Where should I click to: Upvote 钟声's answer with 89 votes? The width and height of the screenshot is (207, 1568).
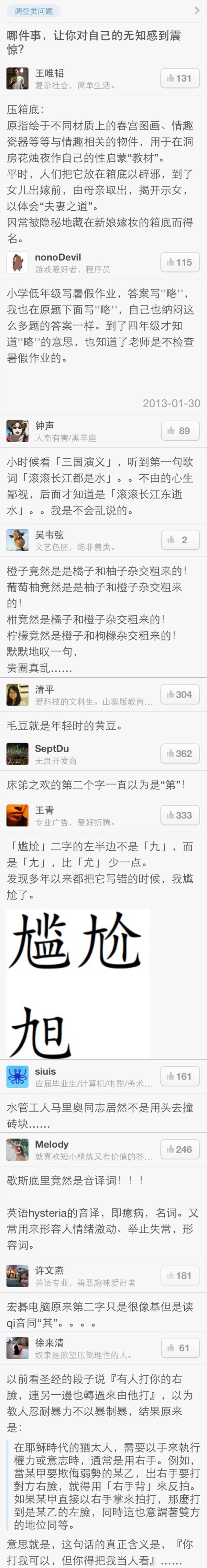[180, 430]
